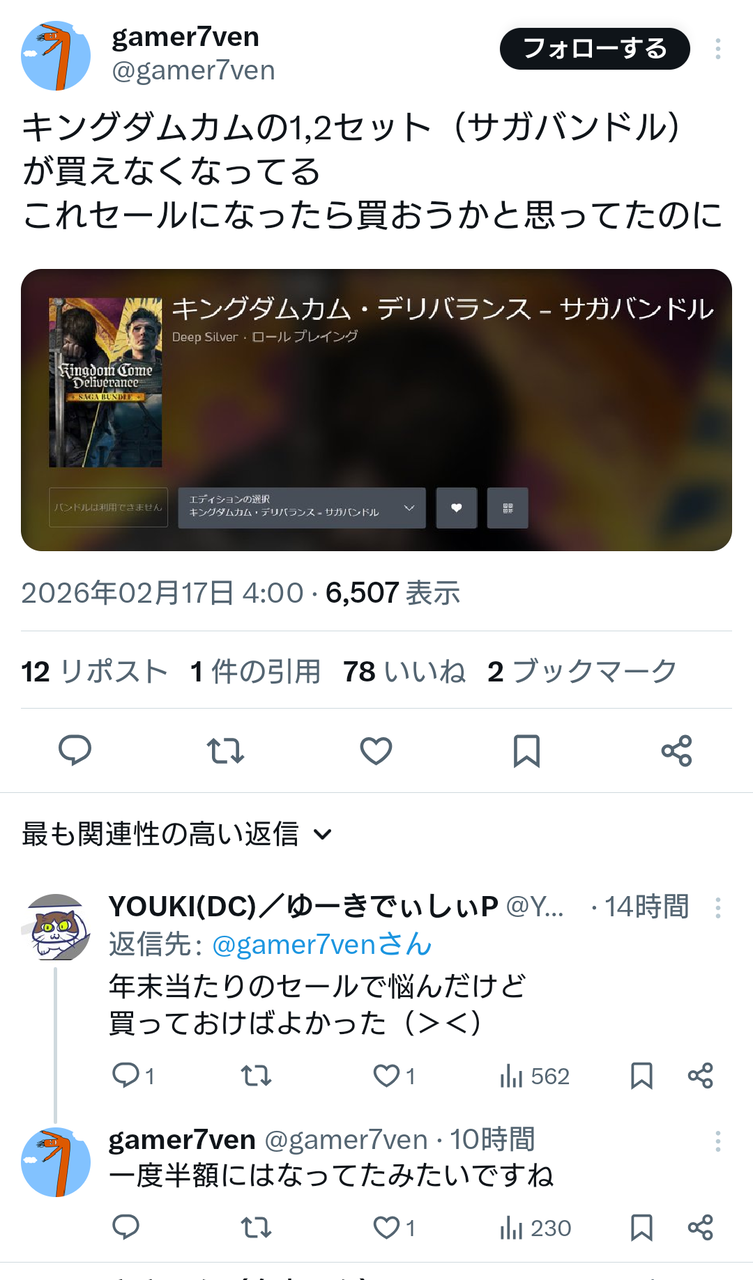753x1280 pixels.
Task: Open the Kingdom Come Saga Bundle image
Action: coord(376,410)
